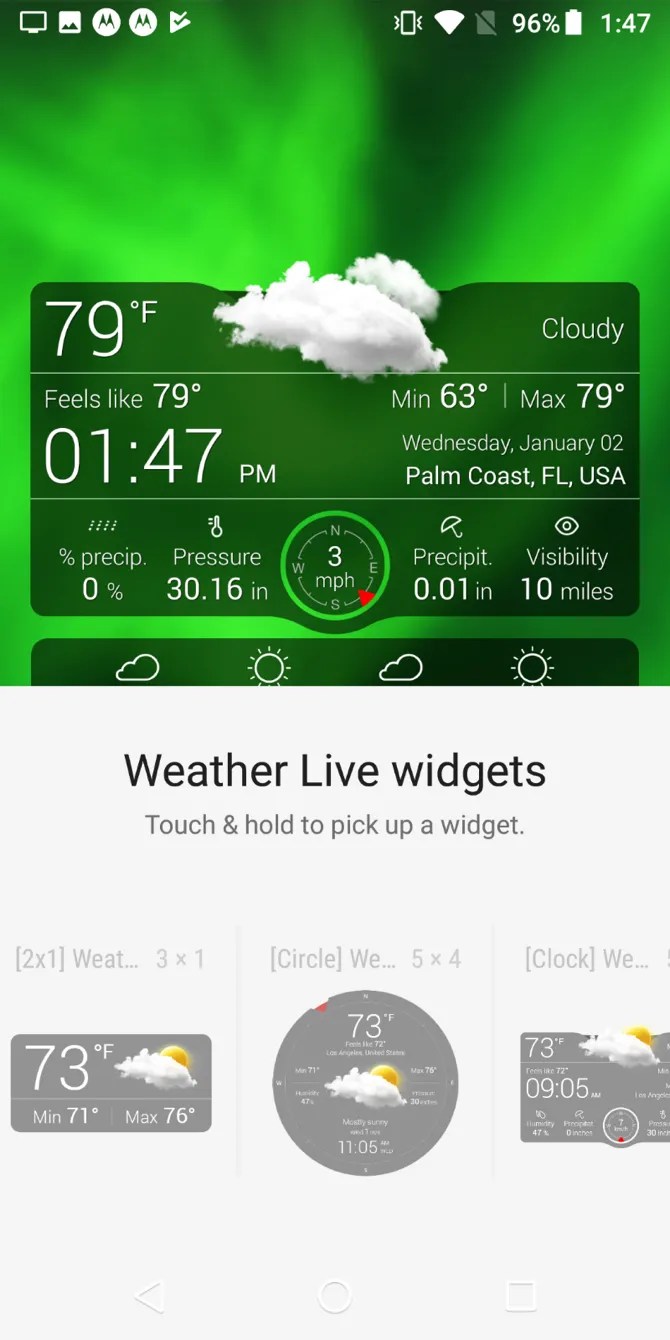Open the recent apps overview

[521, 1297]
